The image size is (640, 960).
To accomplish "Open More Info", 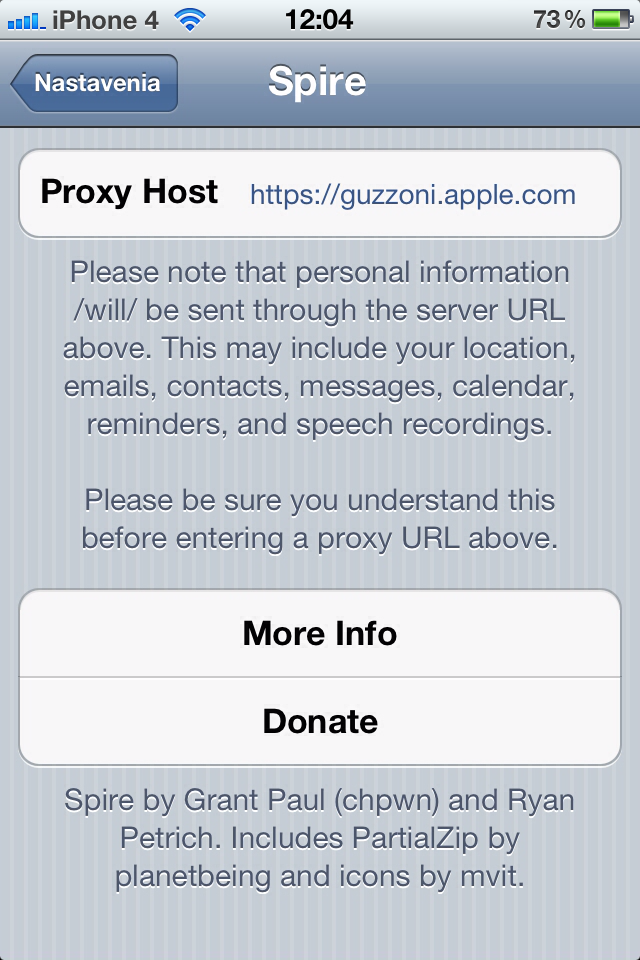I will coord(320,634).
